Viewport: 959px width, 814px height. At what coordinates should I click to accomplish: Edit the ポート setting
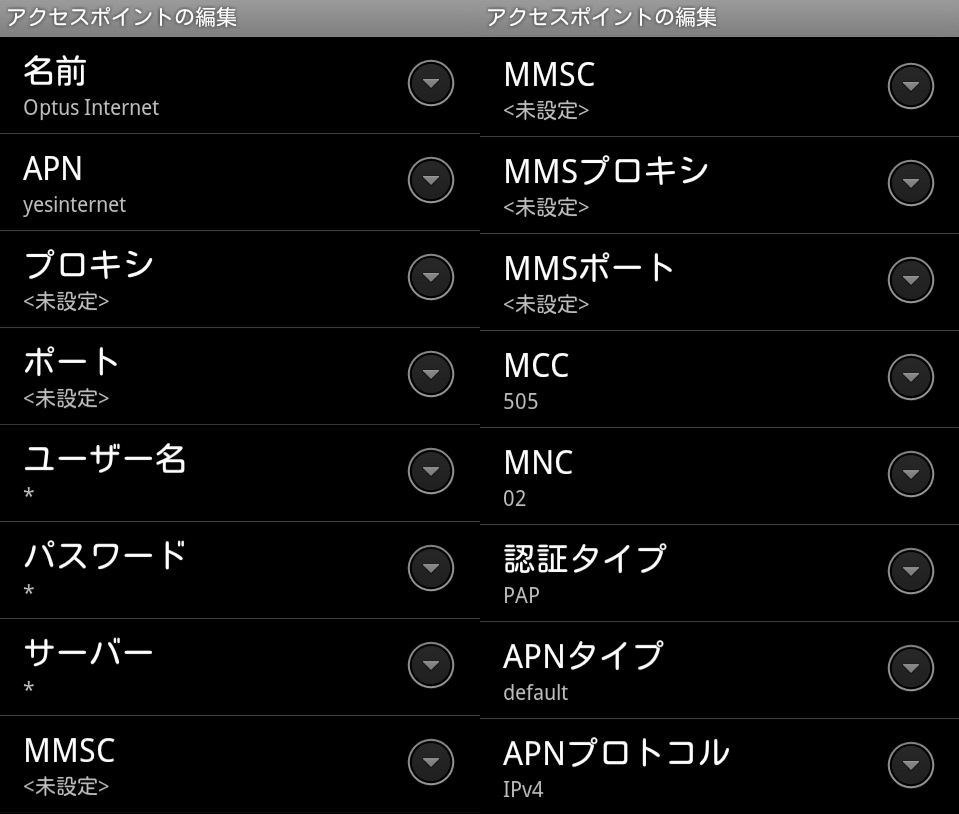click(200, 376)
